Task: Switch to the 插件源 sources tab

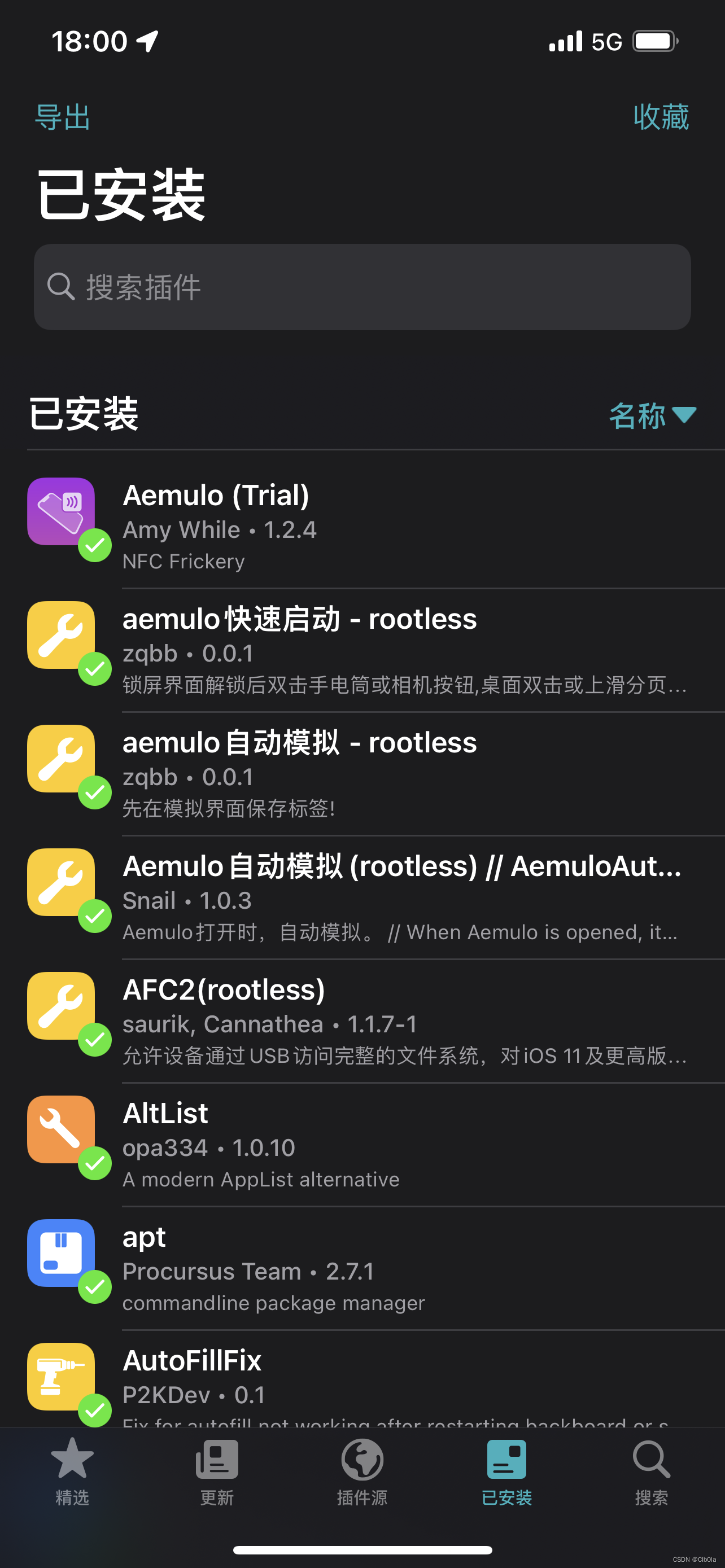Action: 362,1471
